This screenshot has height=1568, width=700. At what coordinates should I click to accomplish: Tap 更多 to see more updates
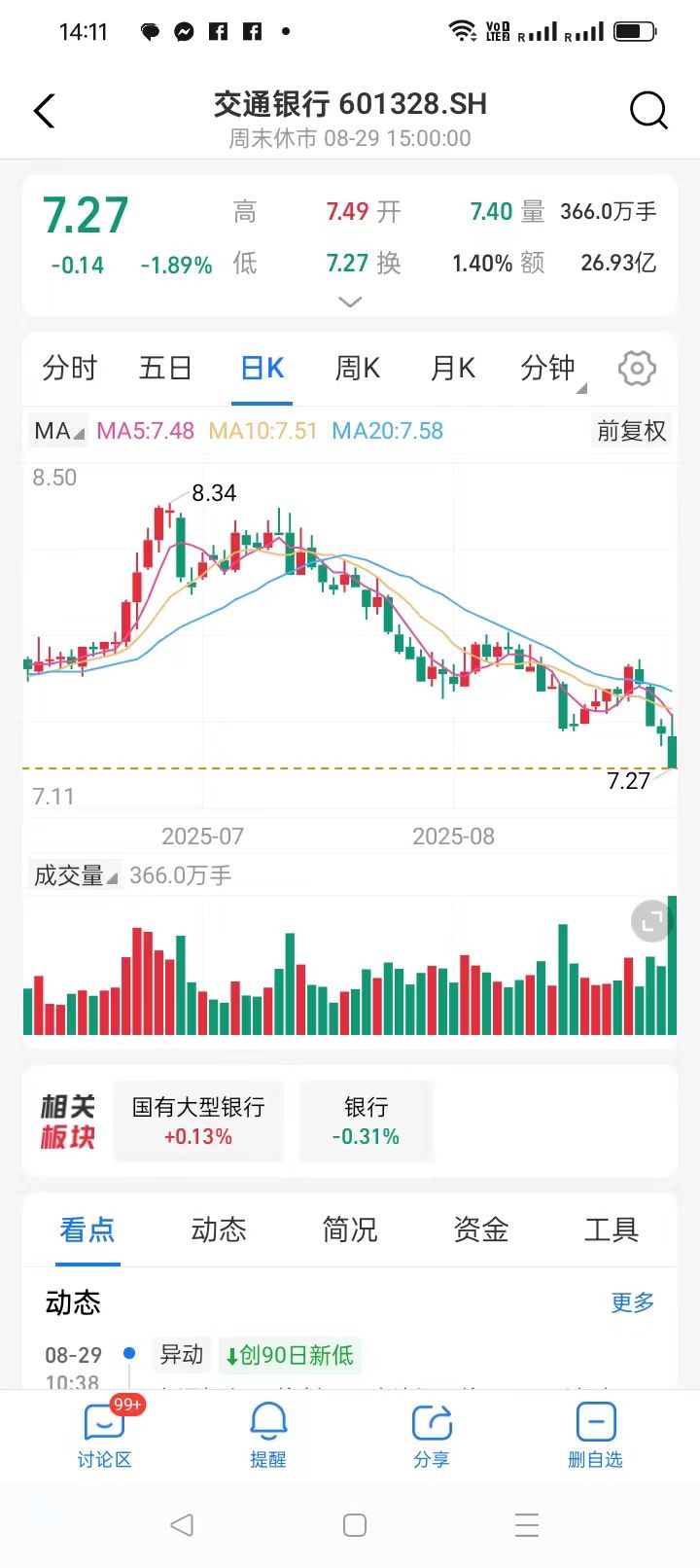point(632,1302)
